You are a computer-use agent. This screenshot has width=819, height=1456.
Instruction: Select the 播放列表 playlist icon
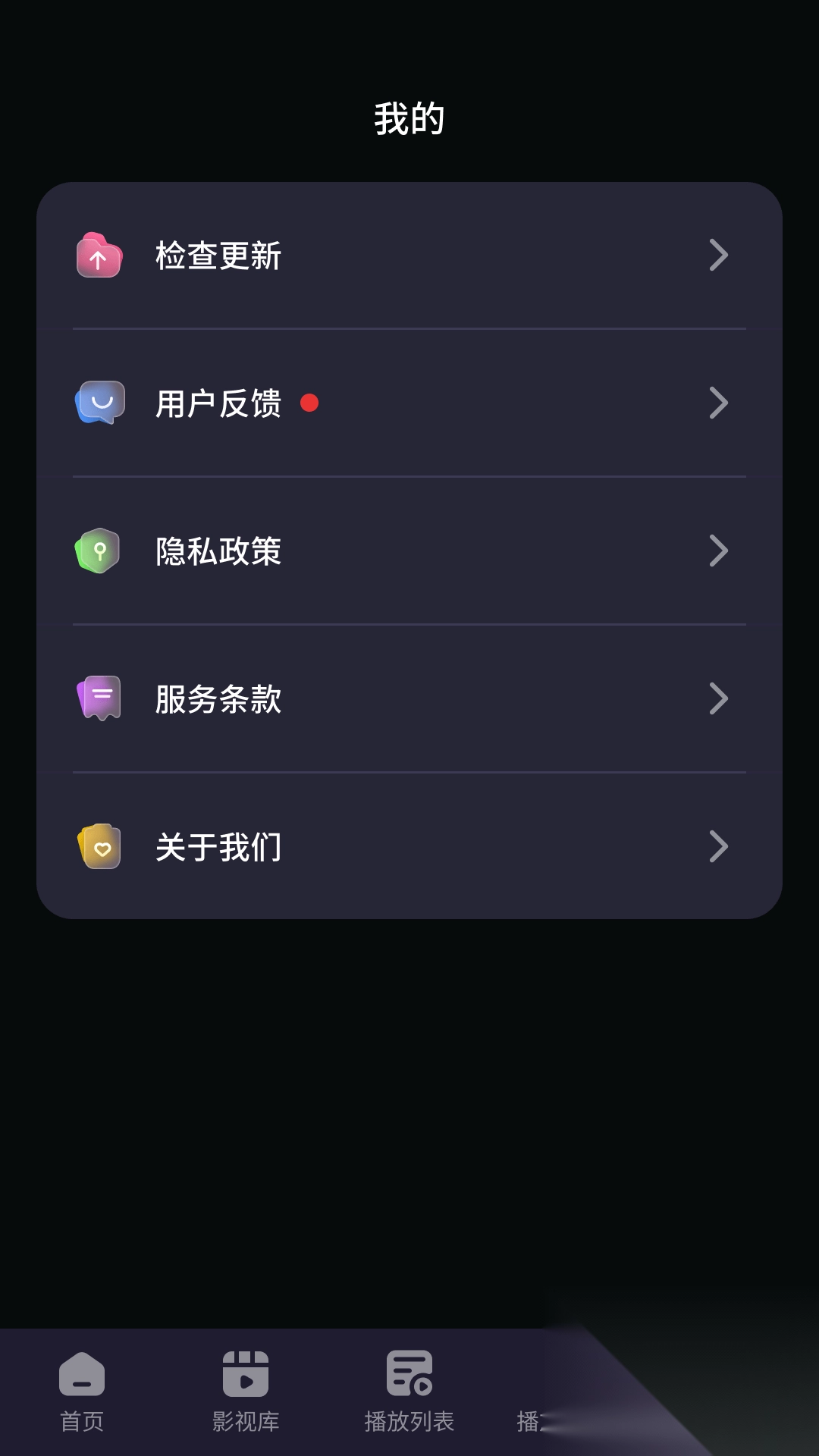coord(409,1373)
